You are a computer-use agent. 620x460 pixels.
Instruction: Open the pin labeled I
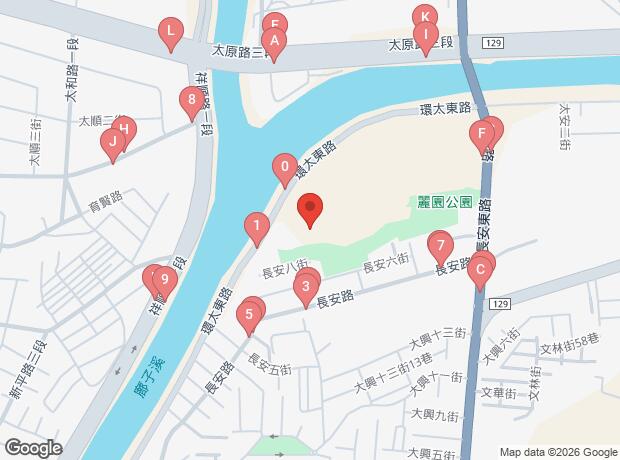click(426, 36)
